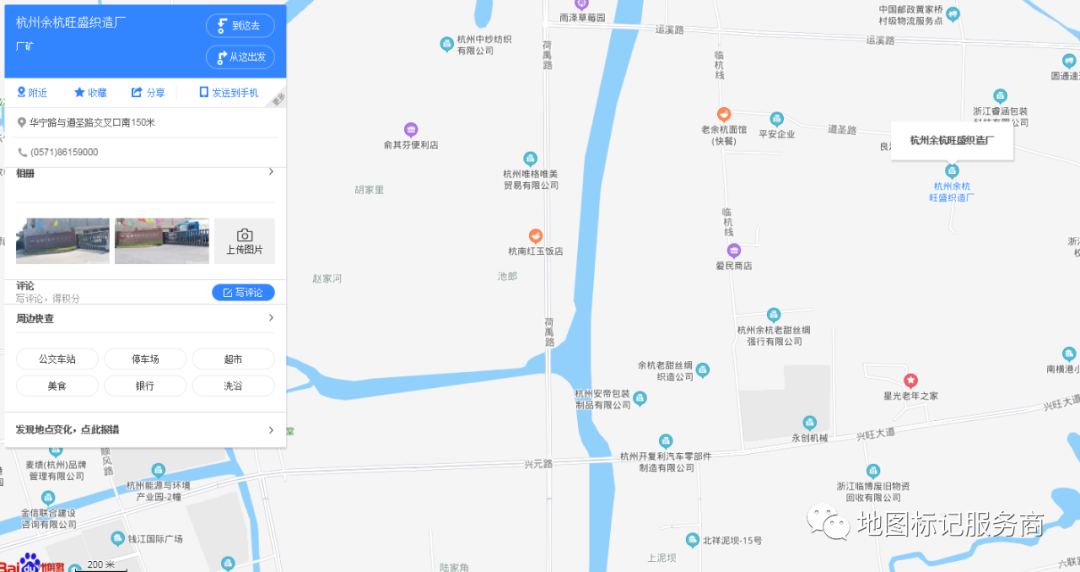
Task: Tap 到这去 to navigate here
Action: [x=240, y=26]
